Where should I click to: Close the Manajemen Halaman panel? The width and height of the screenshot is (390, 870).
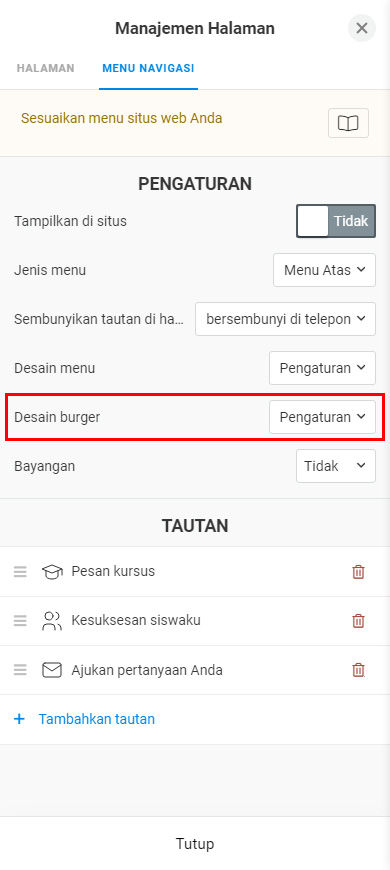click(x=362, y=28)
